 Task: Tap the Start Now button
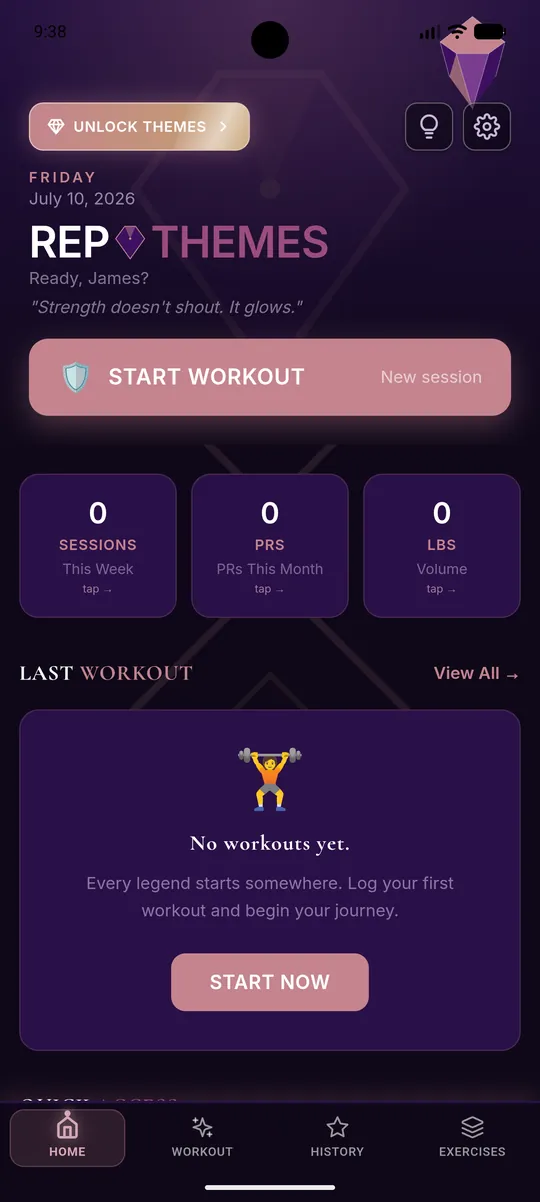(270, 982)
